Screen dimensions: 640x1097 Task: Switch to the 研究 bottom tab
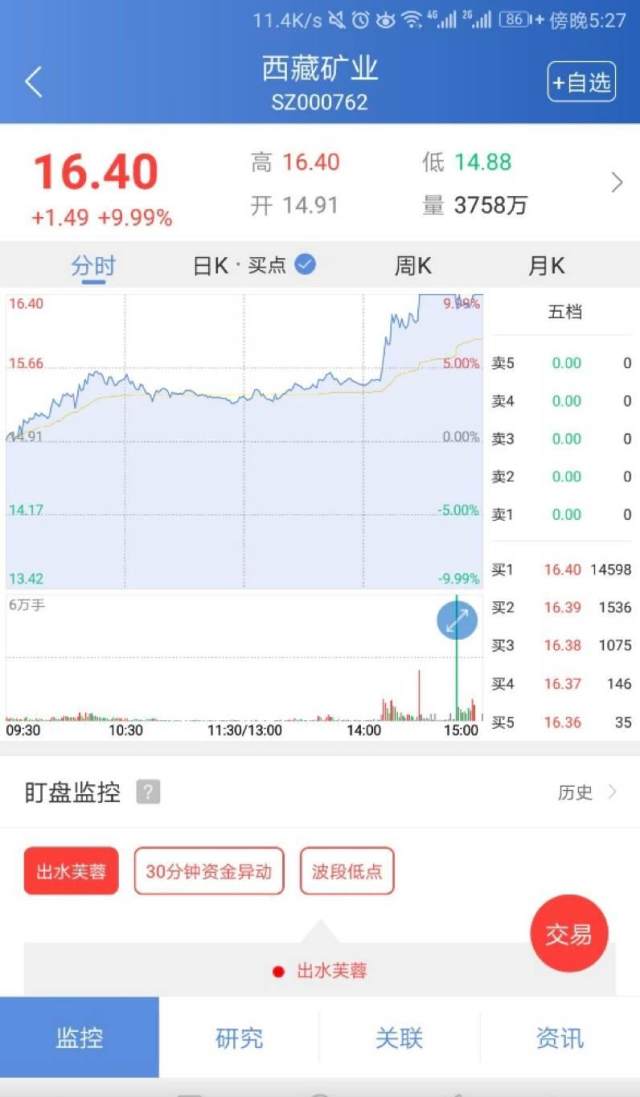(x=240, y=1037)
